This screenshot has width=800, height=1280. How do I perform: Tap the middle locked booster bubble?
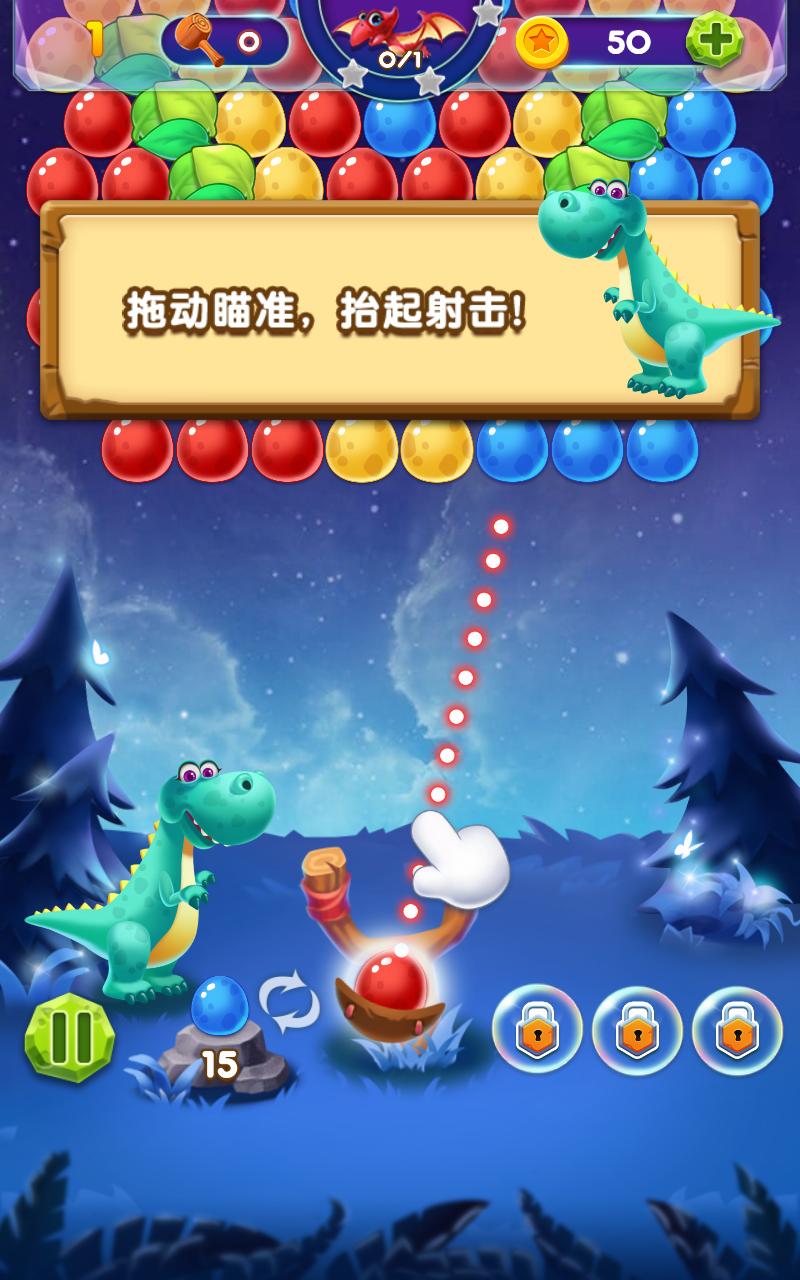(637, 1030)
